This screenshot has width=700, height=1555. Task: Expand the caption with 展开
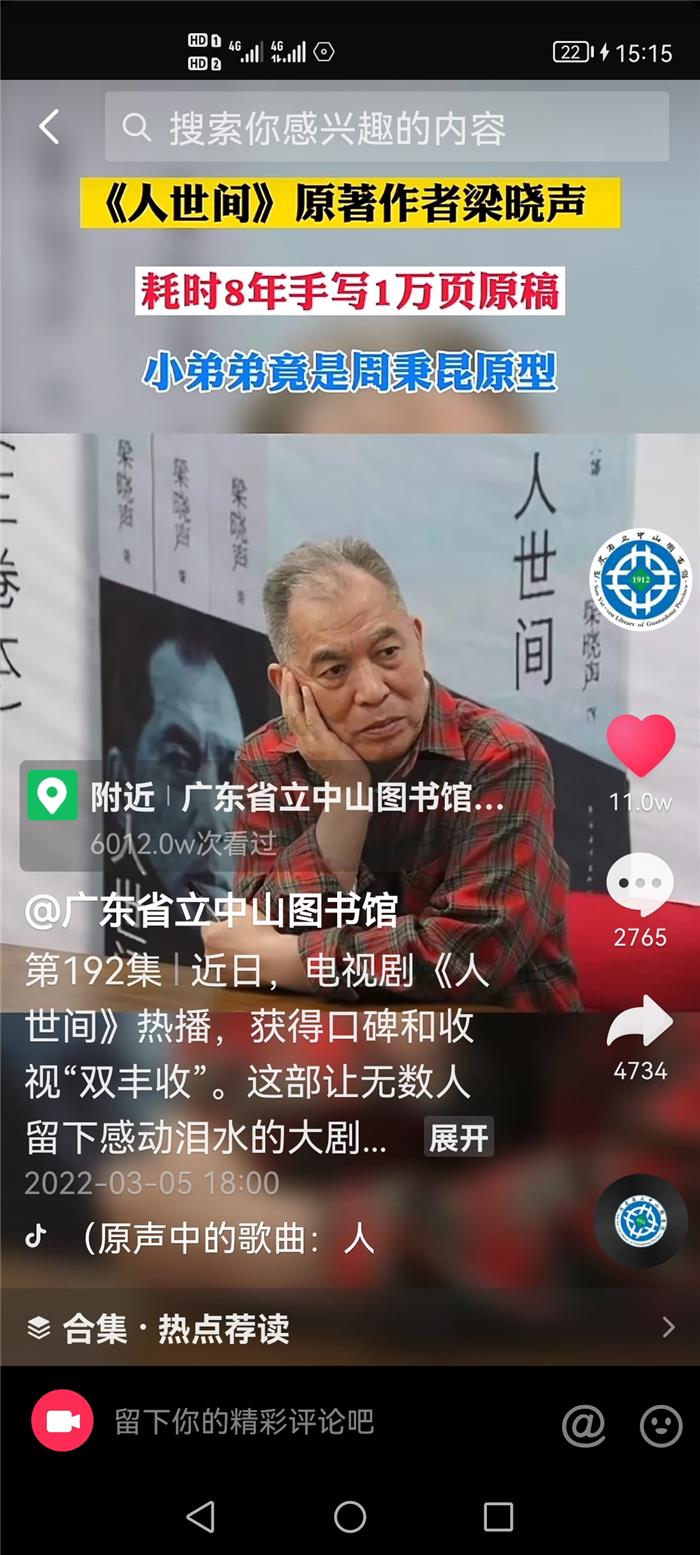pyautogui.click(x=458, y=1137)
